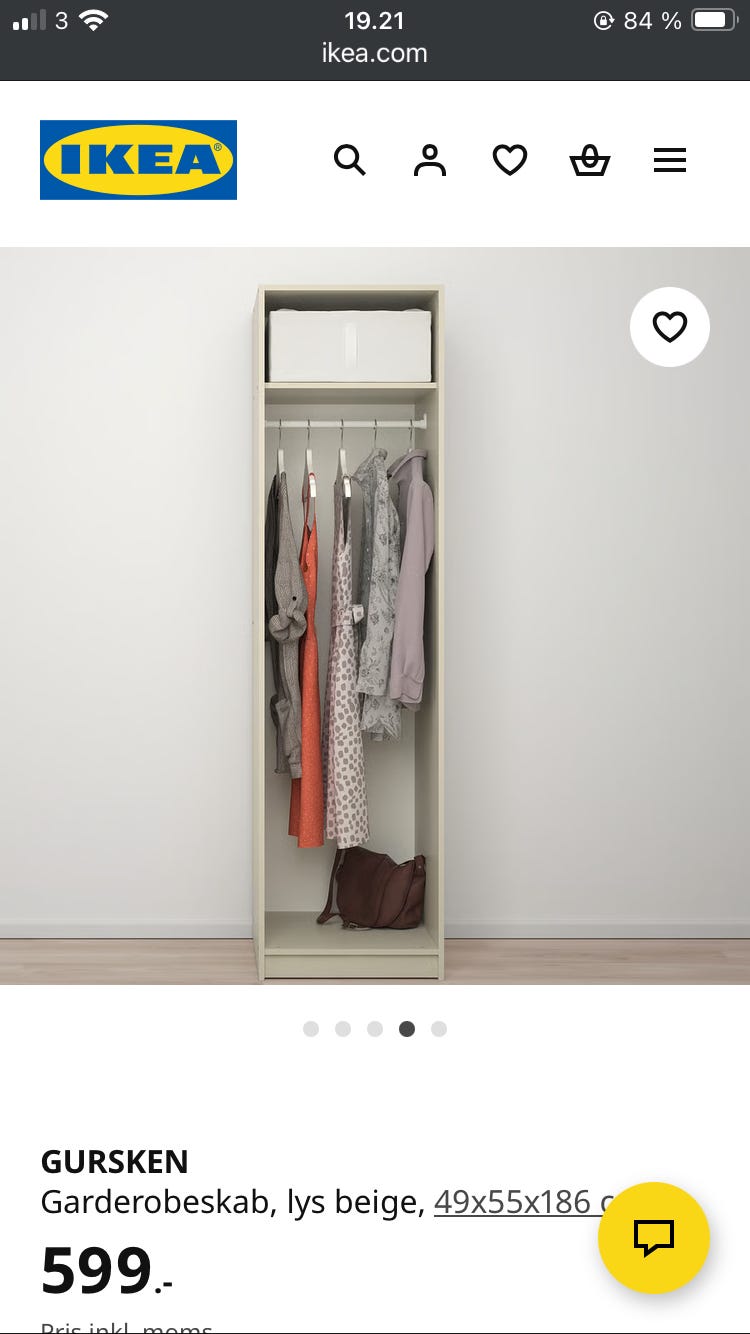Click the IKEA logo

coord(138,160)
